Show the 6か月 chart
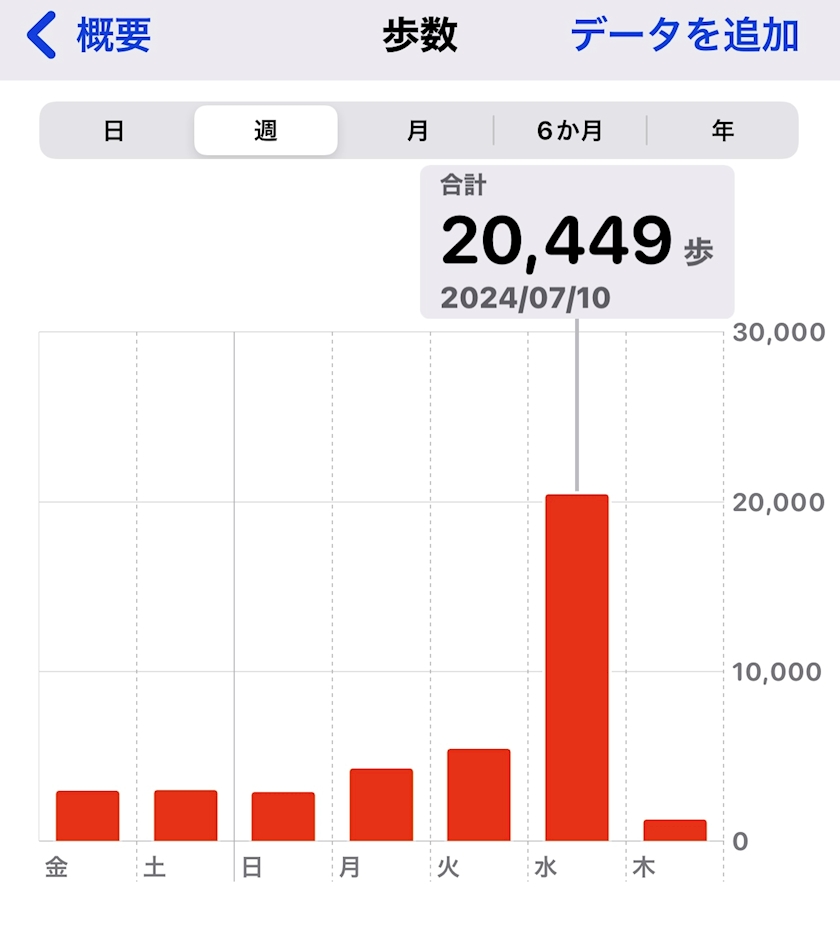Screen dimensions: 840x934 tap(570, 131)
